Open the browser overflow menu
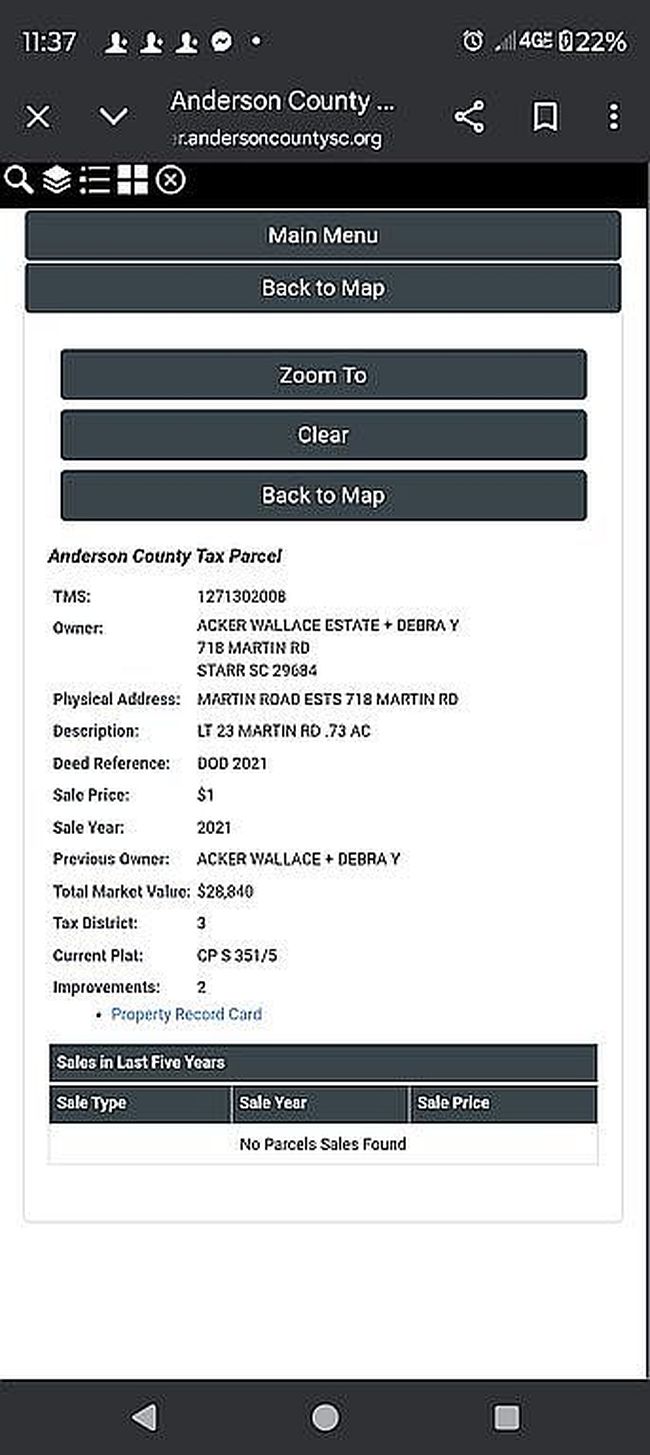The height and width of the screenshot is (1455, 650). click(614, 117)
